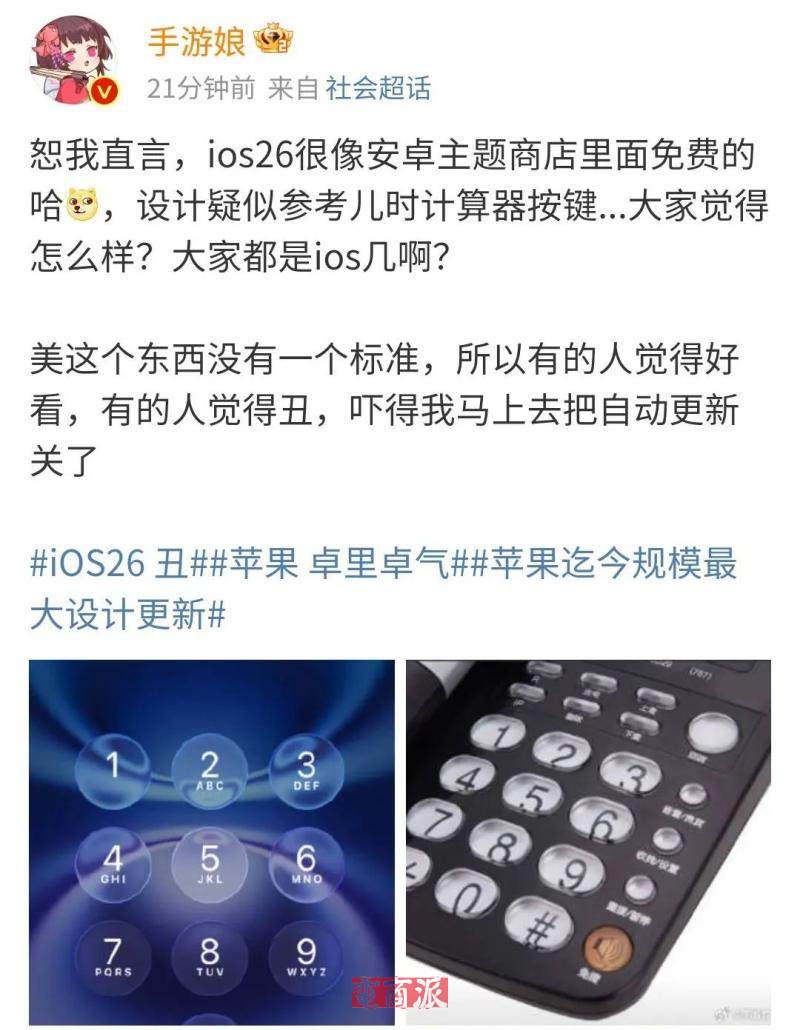
Task: View the black telephone keypad photo
Action: click(x=587, y=842)
